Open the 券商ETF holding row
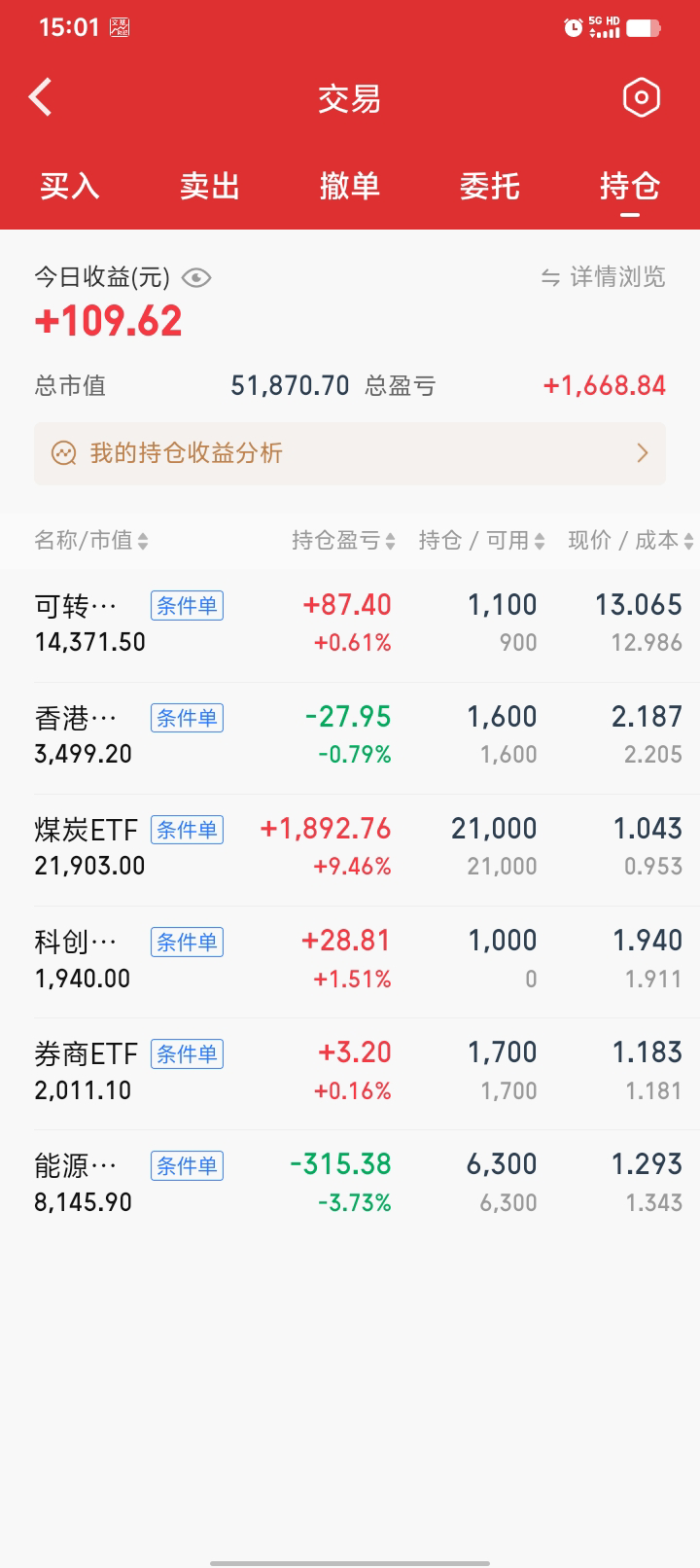700x1568 pixels. 350,1071
